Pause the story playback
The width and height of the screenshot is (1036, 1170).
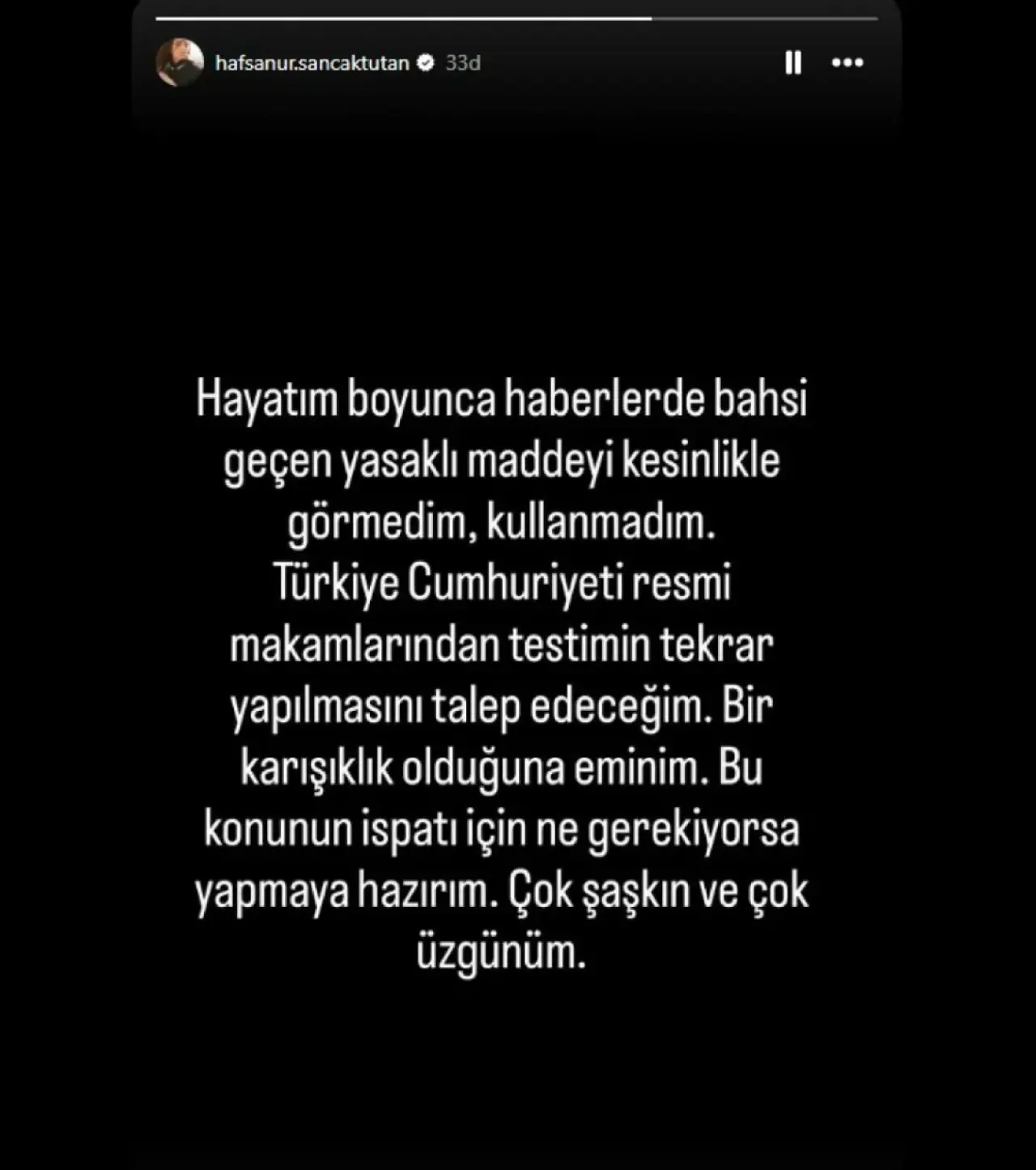click(793, 62)
